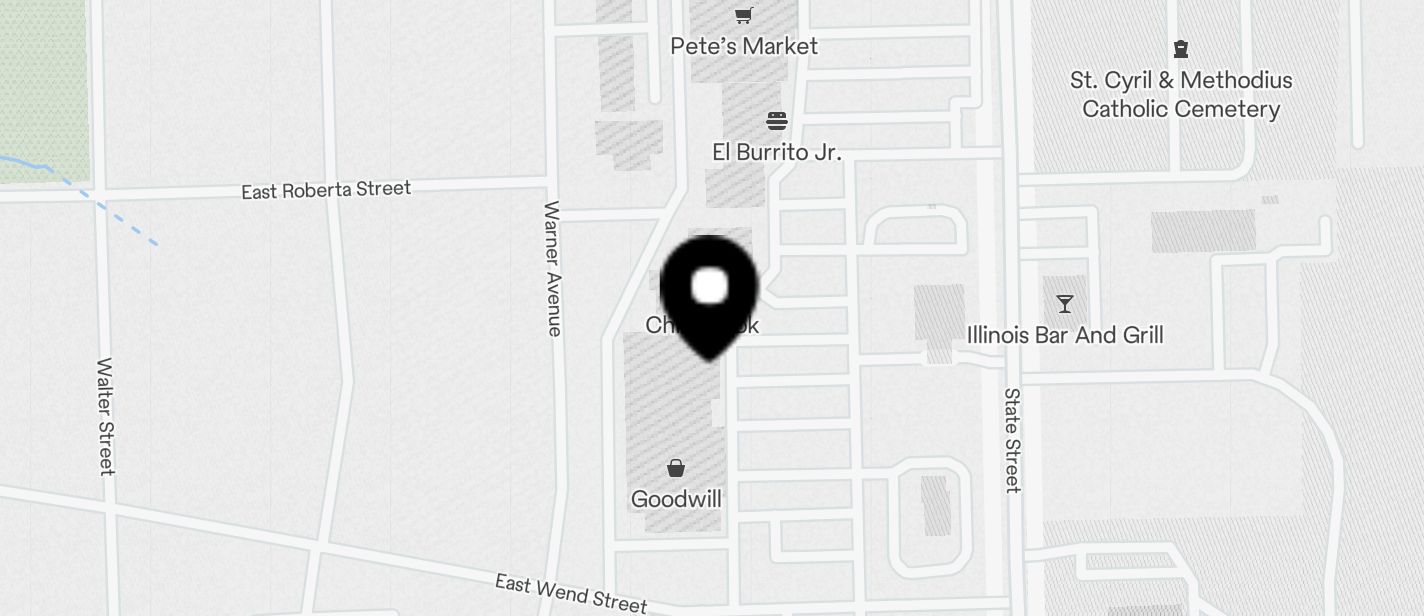This screenshot has height=616, width=1424.
Task: Open Illinois Bar And Grill marker
Action: pyautogui.click(x=1064, y=305)
